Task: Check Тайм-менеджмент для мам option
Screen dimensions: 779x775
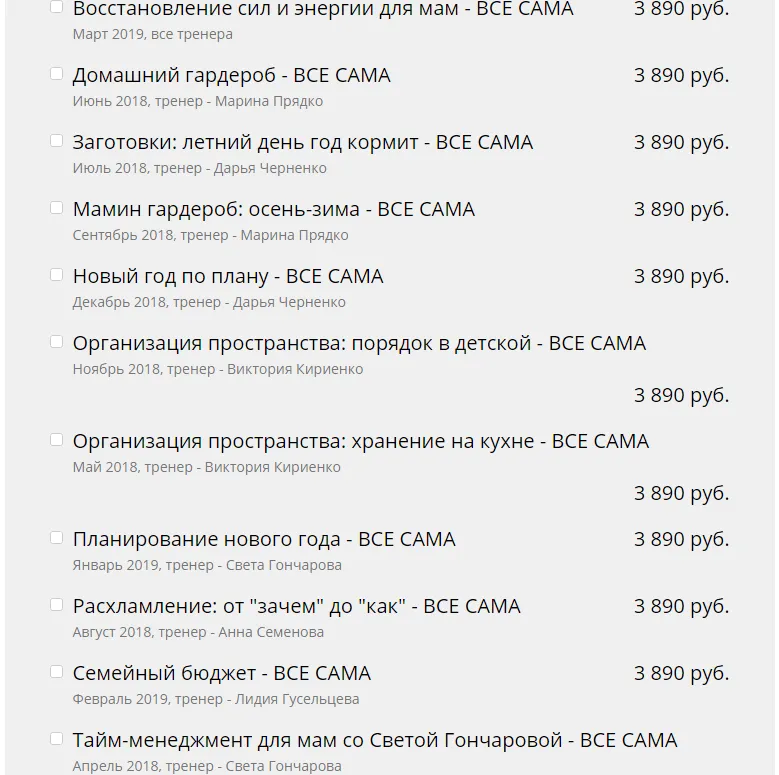Action: click(57, 738)
